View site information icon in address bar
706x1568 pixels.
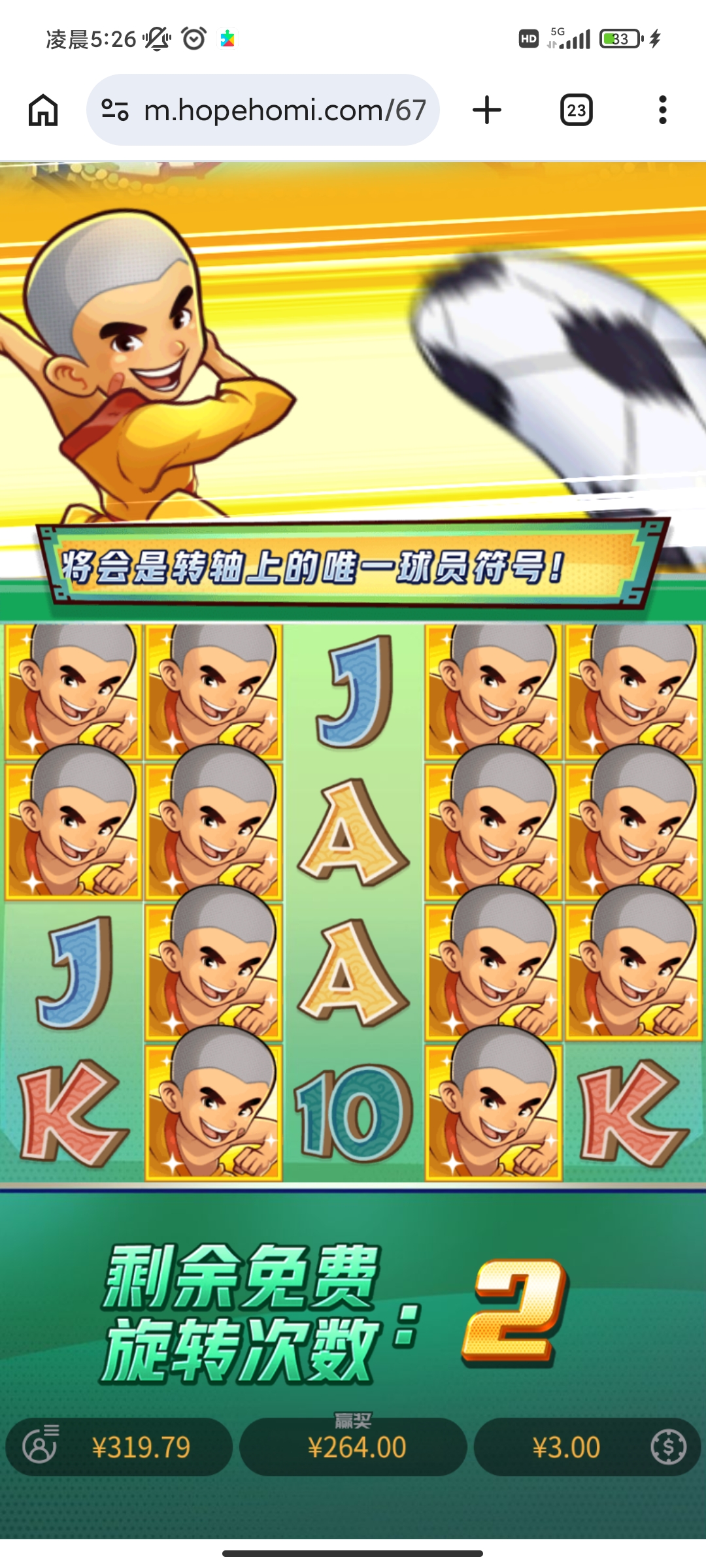pyautogui.click(x=115, y=110)
